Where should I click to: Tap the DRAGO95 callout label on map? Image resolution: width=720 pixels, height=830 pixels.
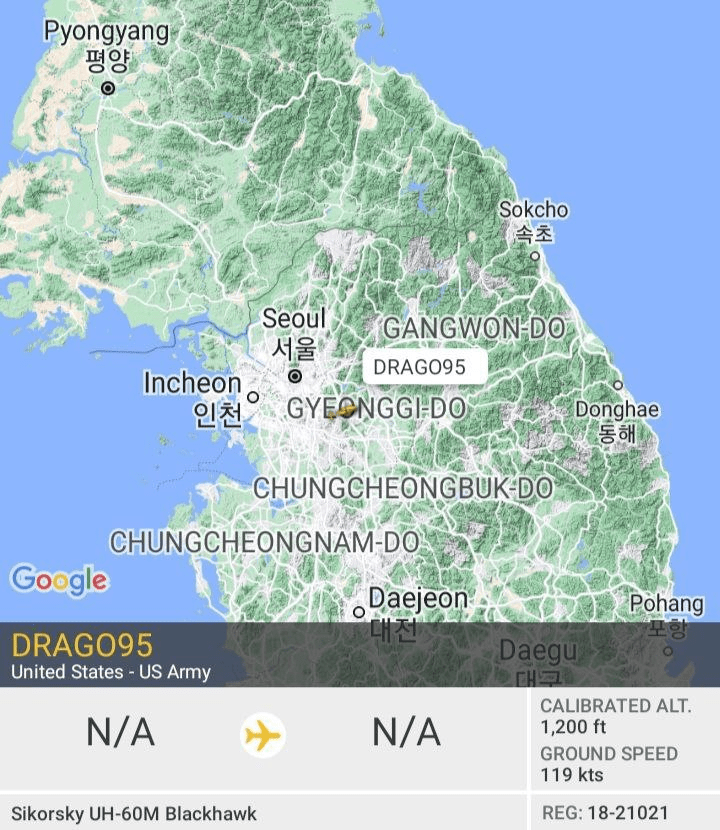tap(420, 367)
